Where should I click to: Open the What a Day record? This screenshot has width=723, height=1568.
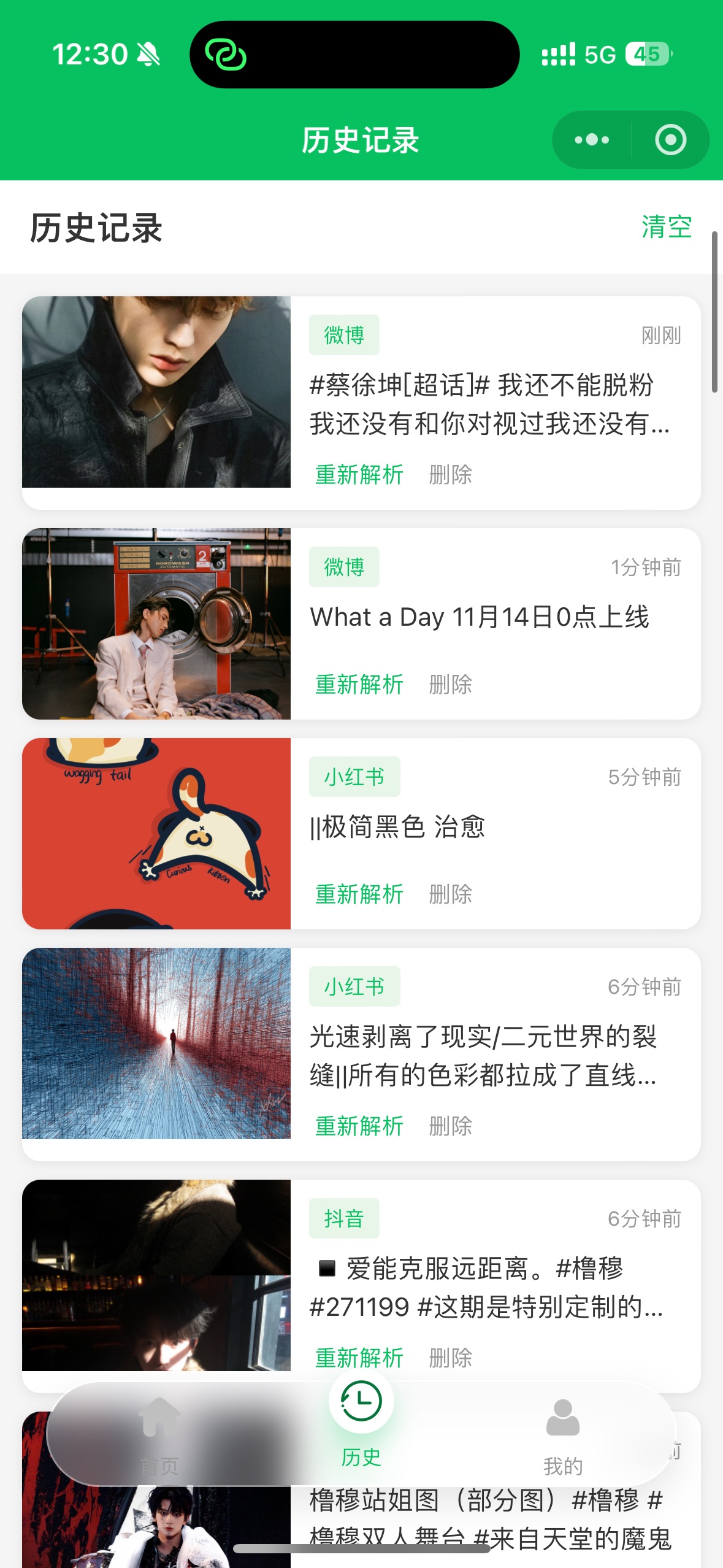pyautogui.click(x=479, y=617)
